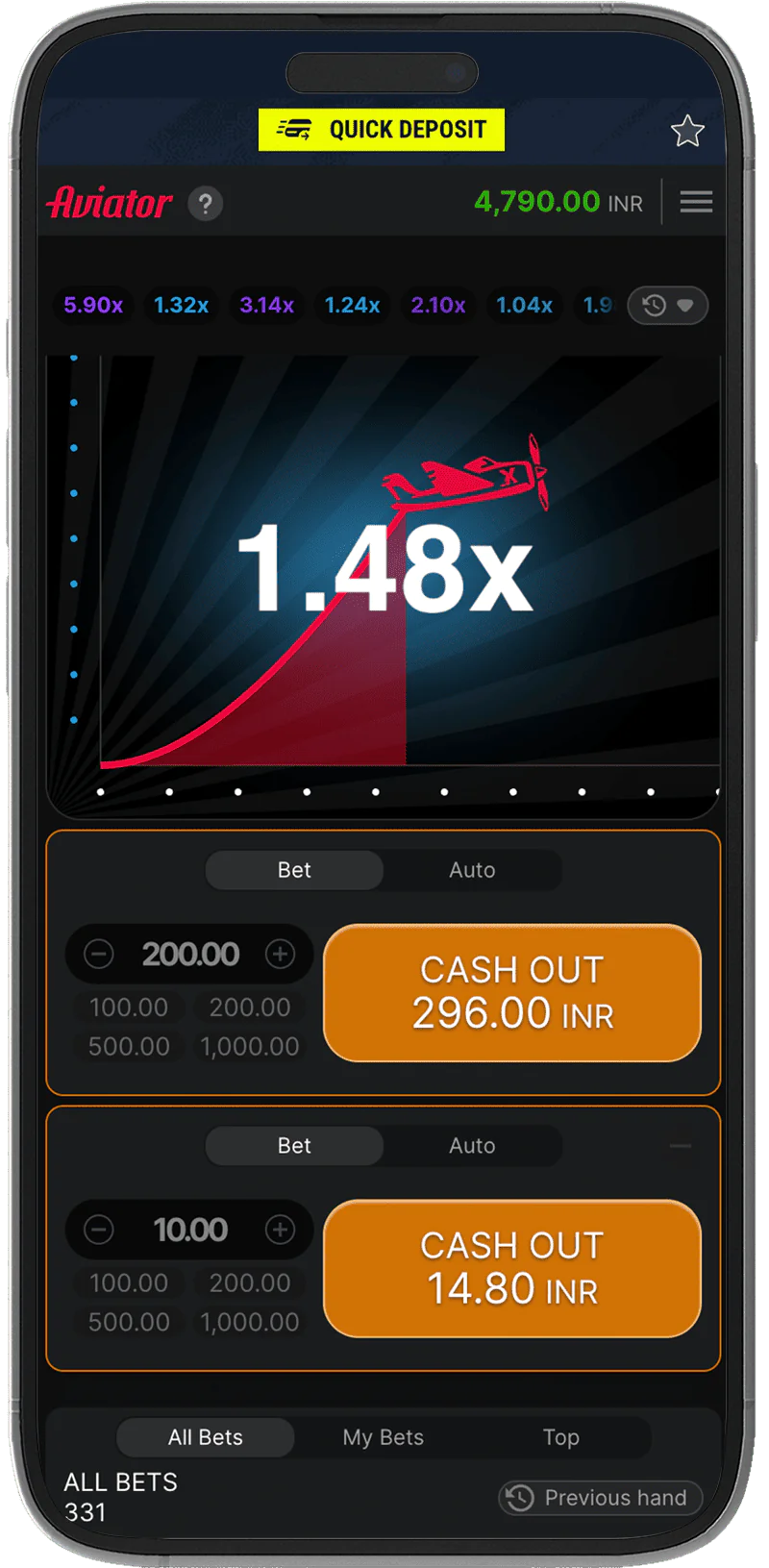Increase the 200.00 bet with plus
The image size is (769, 1568).
pos(280,955)
